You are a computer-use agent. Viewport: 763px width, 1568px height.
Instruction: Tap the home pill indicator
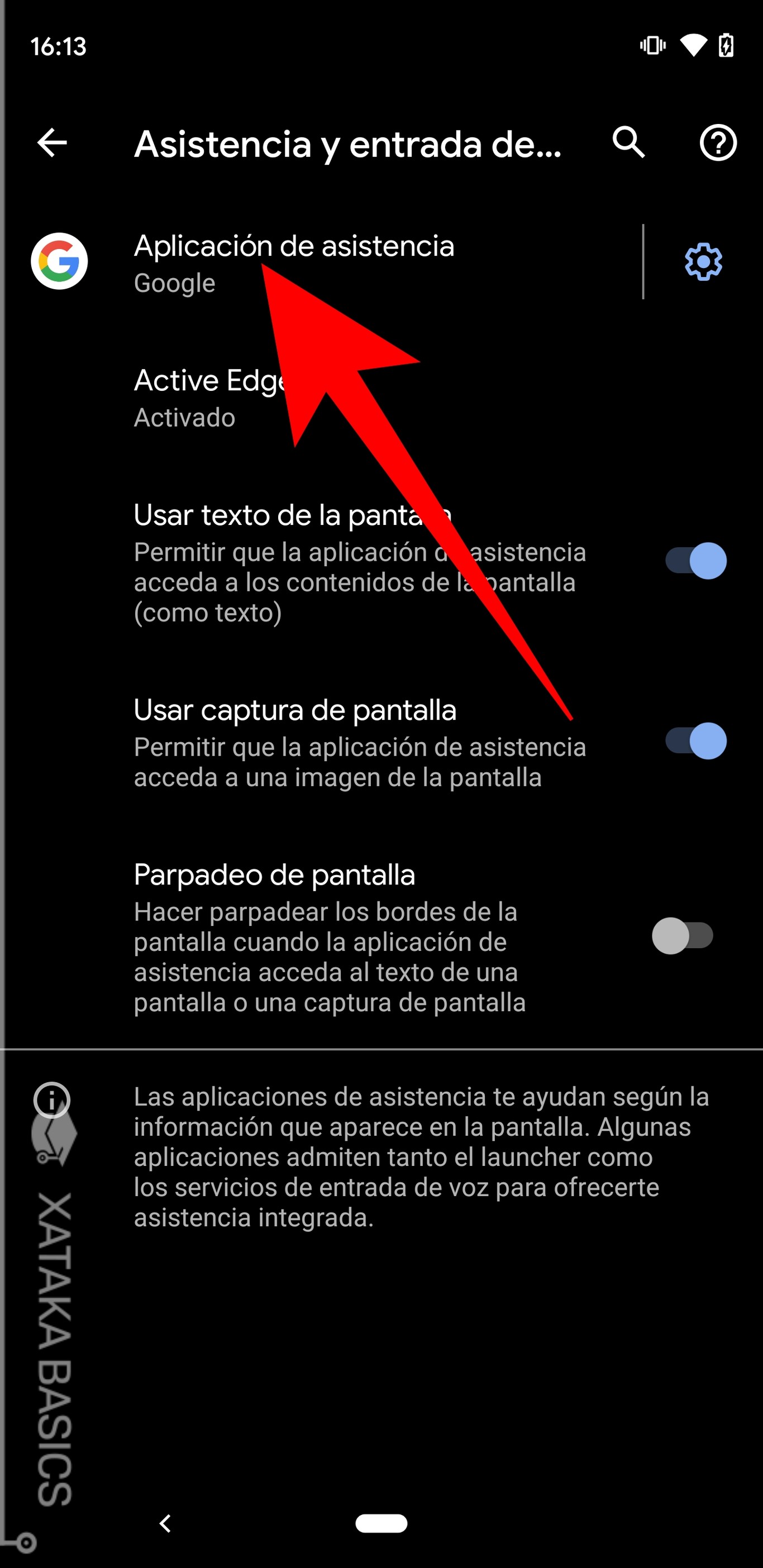(x=381, y=1523)
